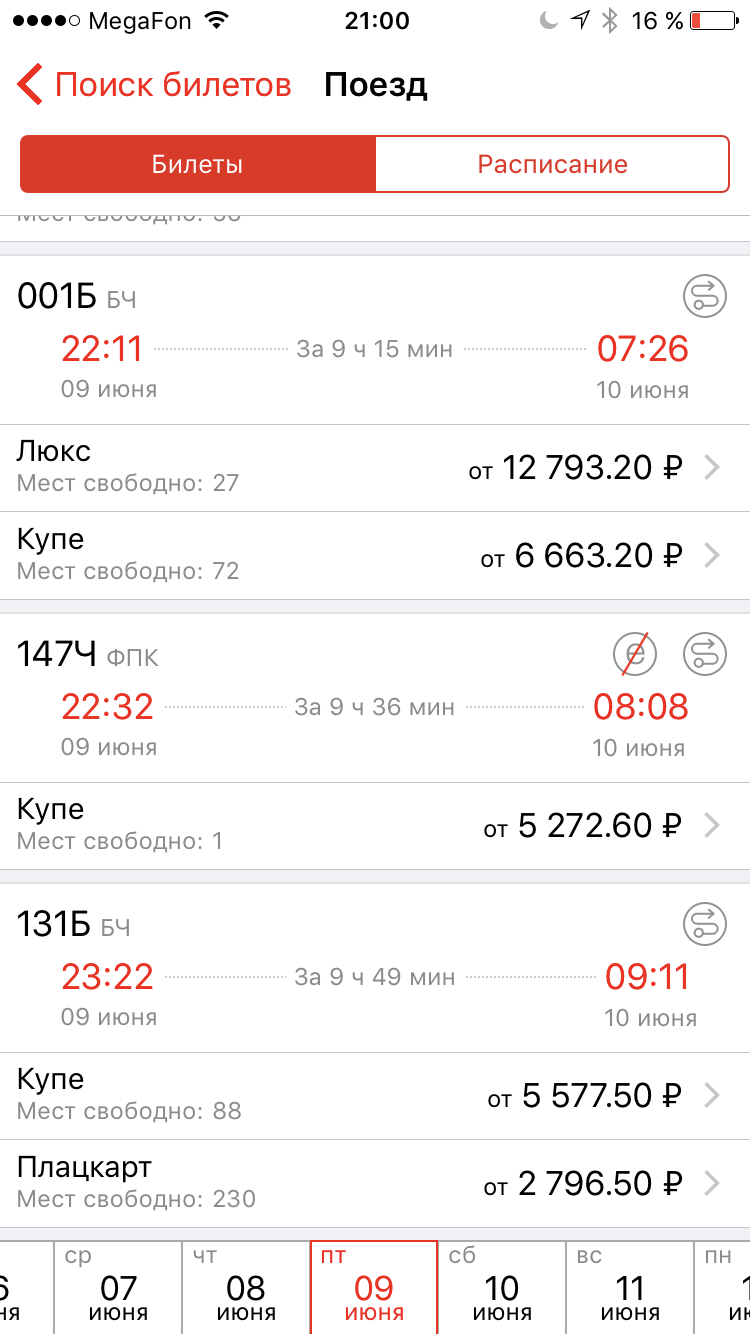Open Купе tickets for train 131Б
The image size is (750, 1334).
[375, 1095]
